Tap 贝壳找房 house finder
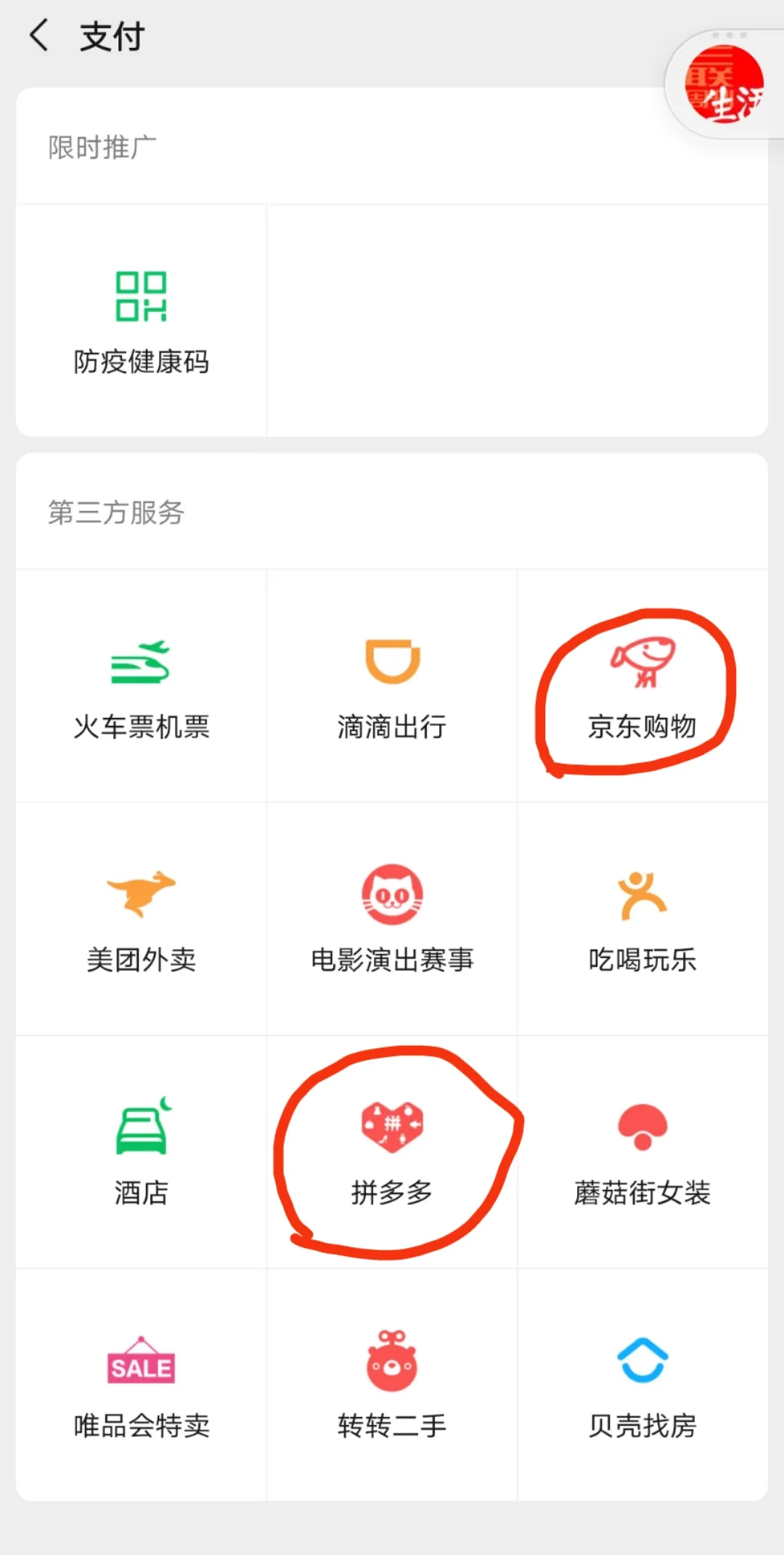784x1555 pixels. [x=642, y=1385]
